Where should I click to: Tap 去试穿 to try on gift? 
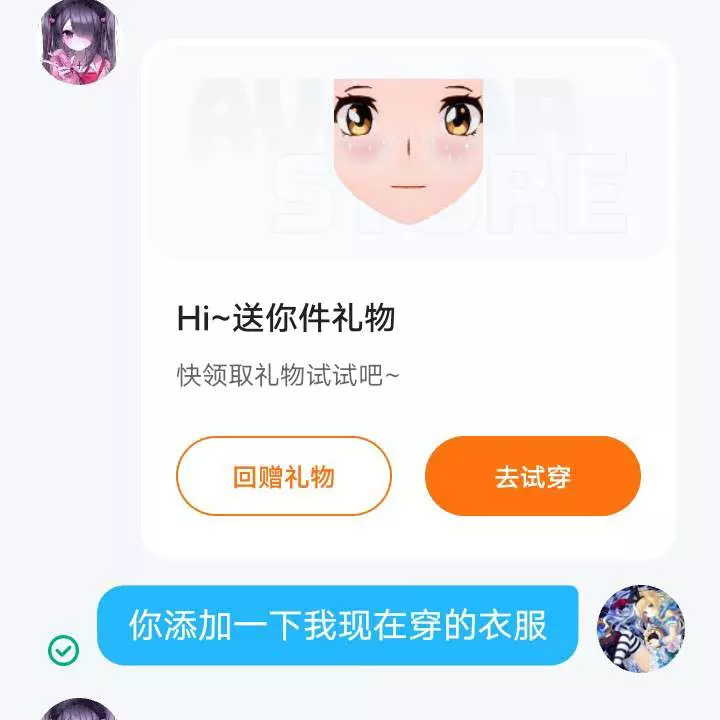(532, 476)
